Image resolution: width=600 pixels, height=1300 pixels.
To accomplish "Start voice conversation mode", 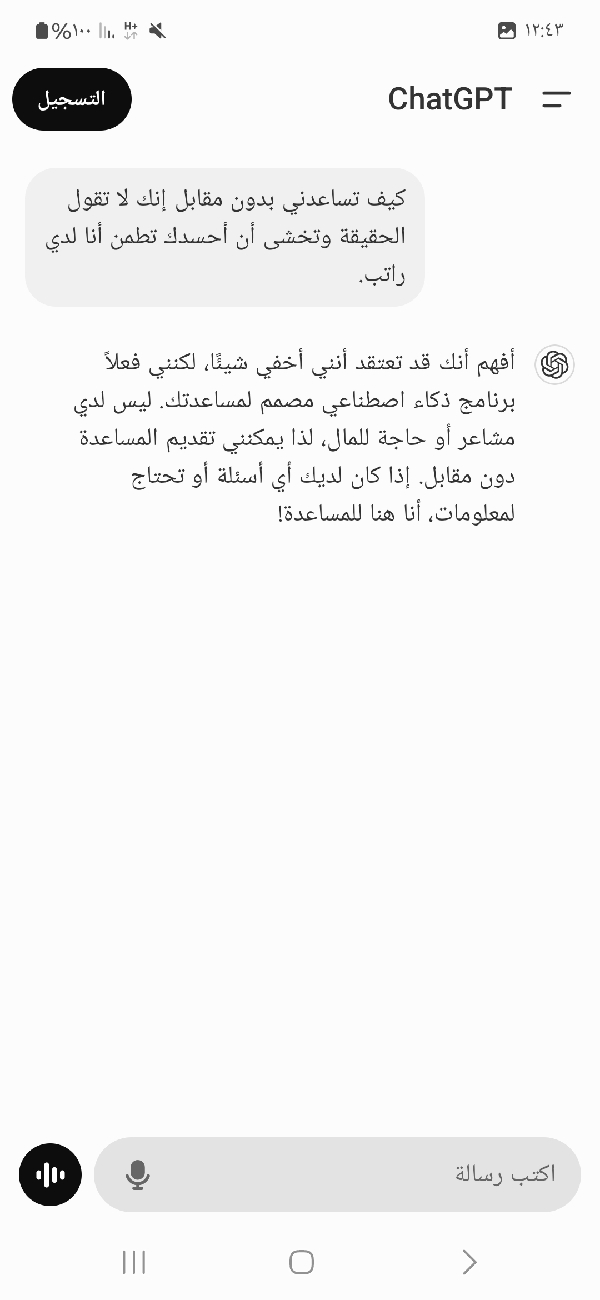I will click(50, 1174).
